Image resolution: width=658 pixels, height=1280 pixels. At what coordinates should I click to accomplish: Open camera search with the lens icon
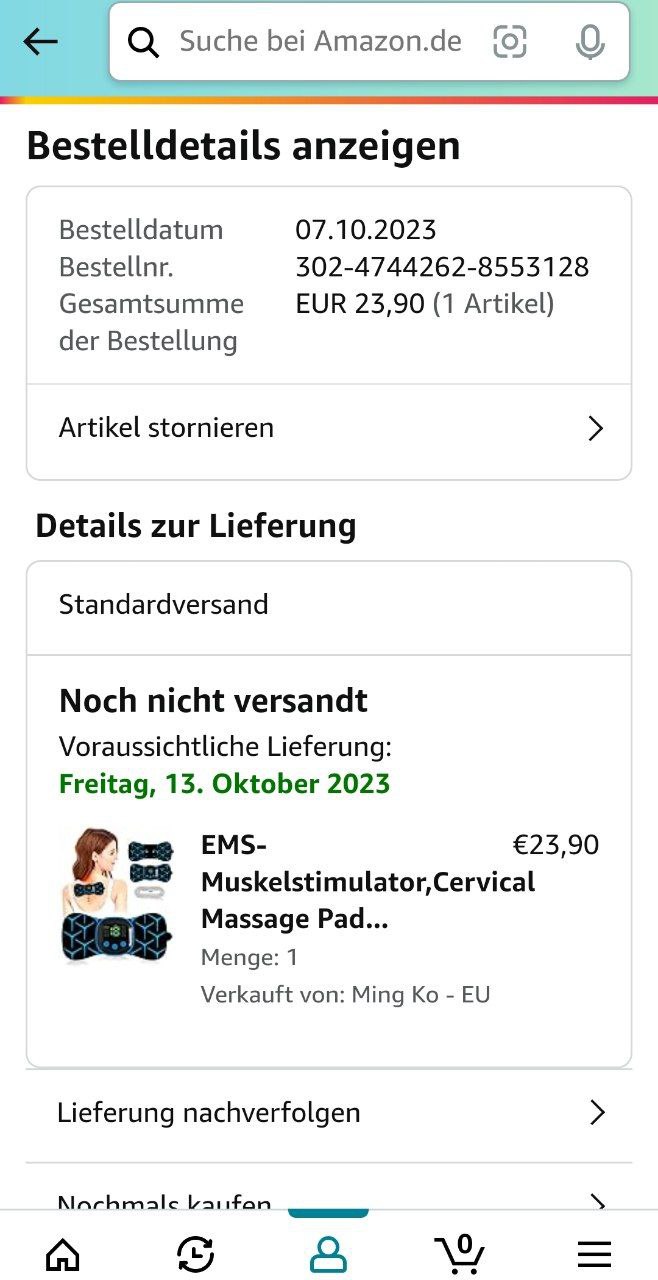(510, 42)
